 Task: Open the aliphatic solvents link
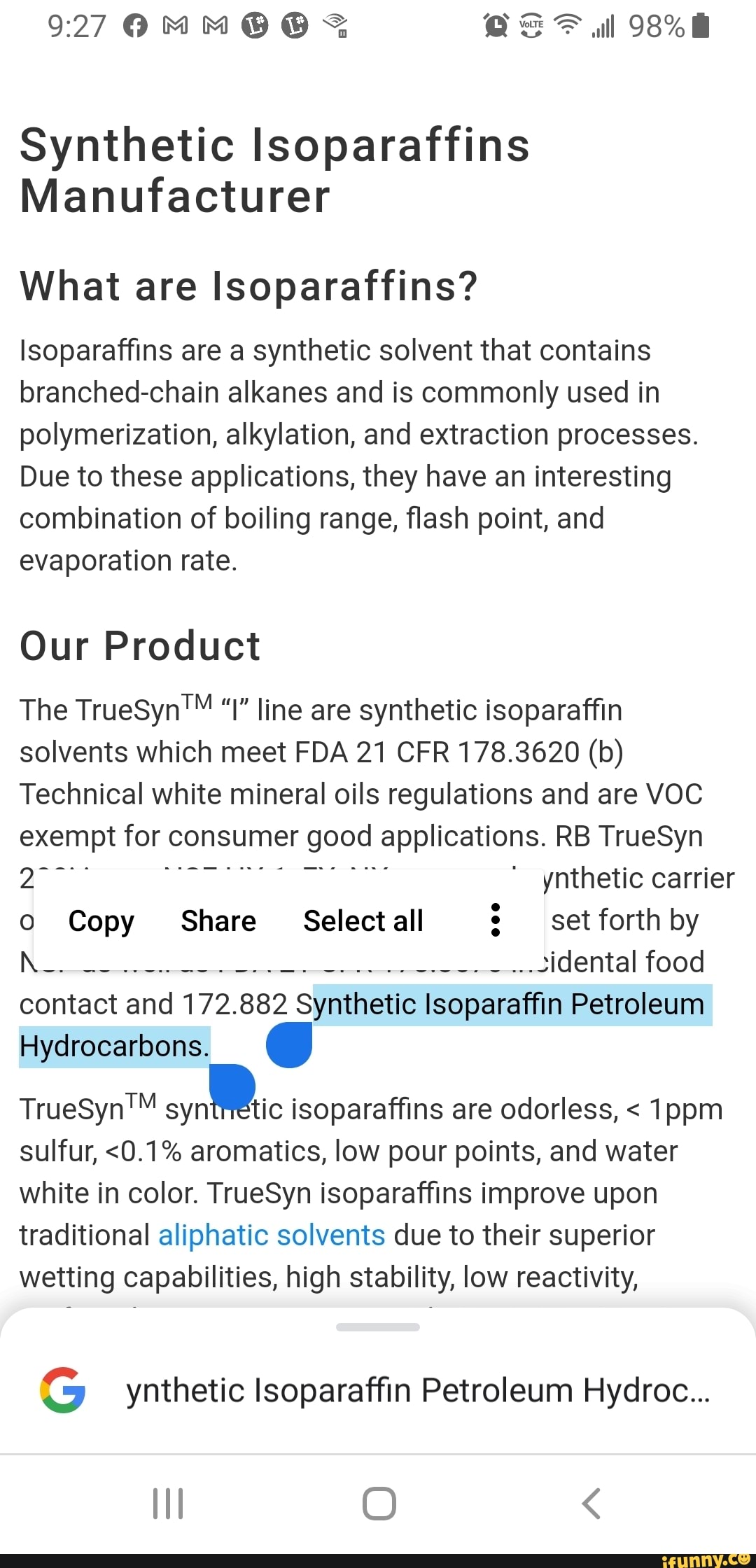click(x=272, y=1235)
